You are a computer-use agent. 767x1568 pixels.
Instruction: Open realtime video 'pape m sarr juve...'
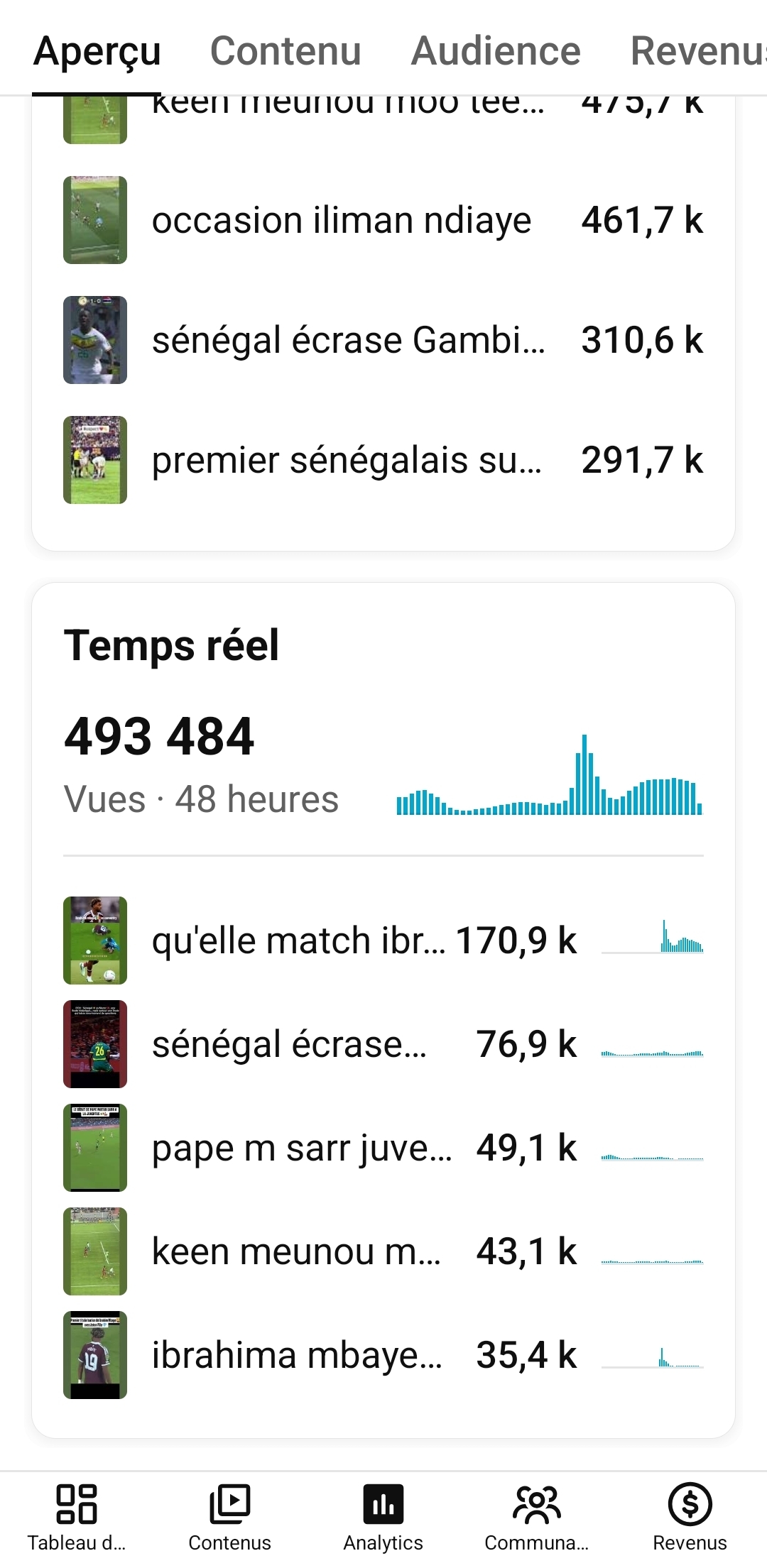(383, 1148)
